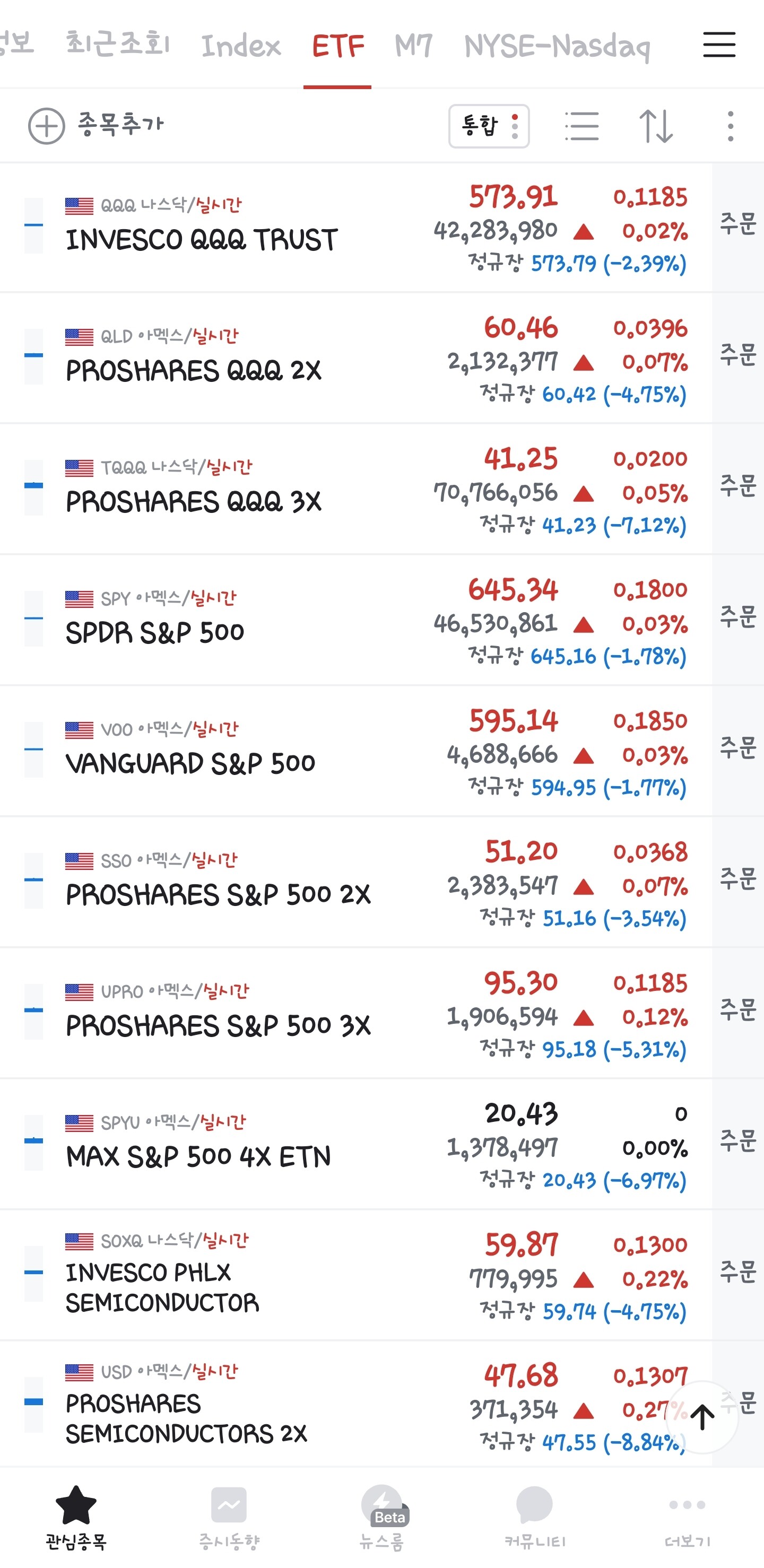Viewport: 764px width, 1568px height.
Task: Switch to the M7 tab
Action: pos(413,46)
